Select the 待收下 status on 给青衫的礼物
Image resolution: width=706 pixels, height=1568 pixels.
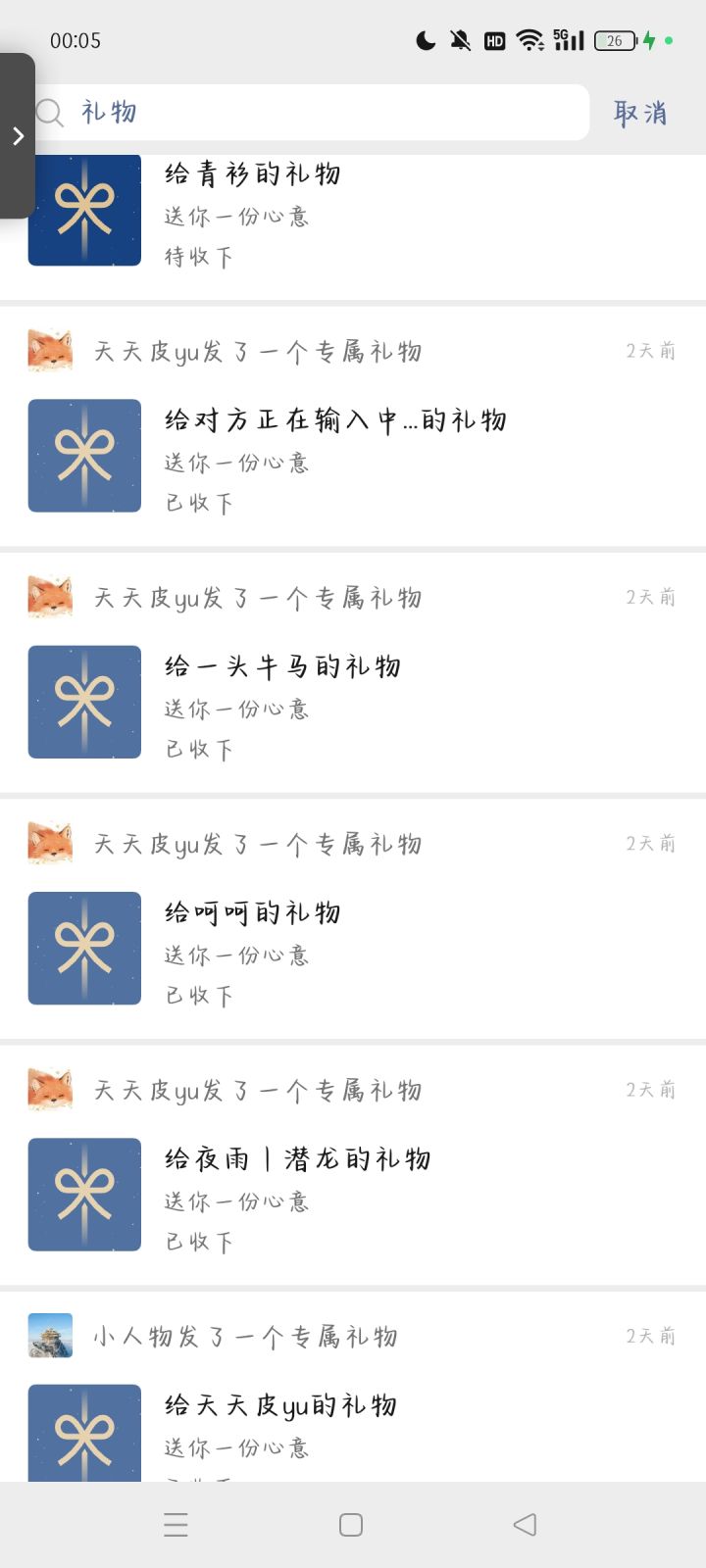[x=197, y=256]
